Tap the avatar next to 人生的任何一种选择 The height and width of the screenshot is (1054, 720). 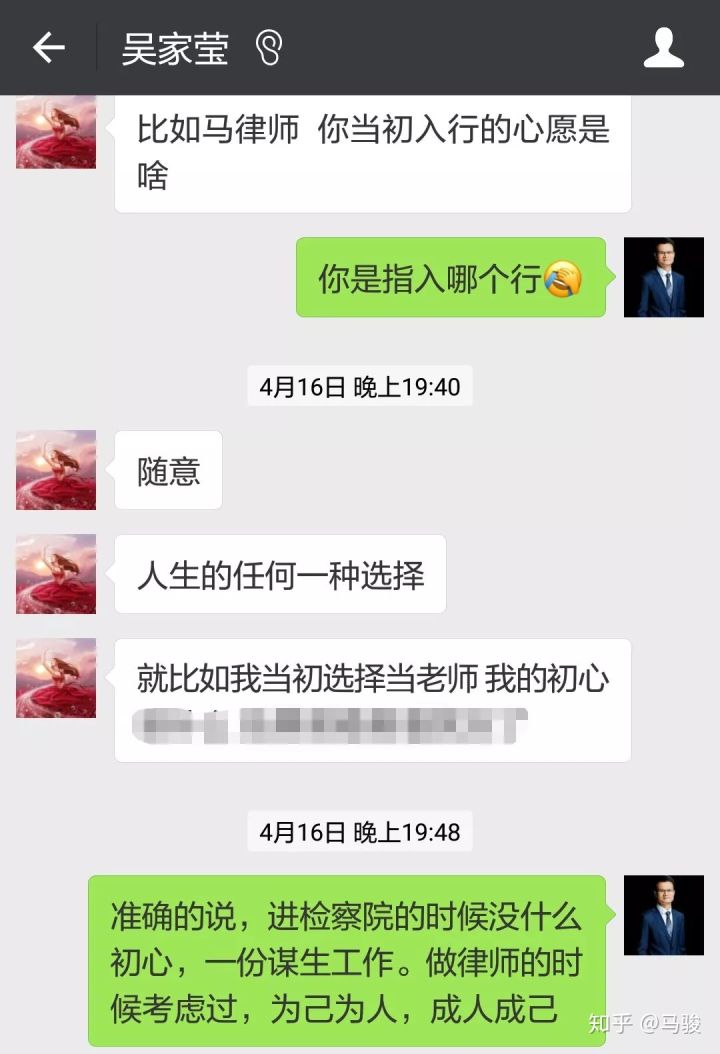click(55, 575)
